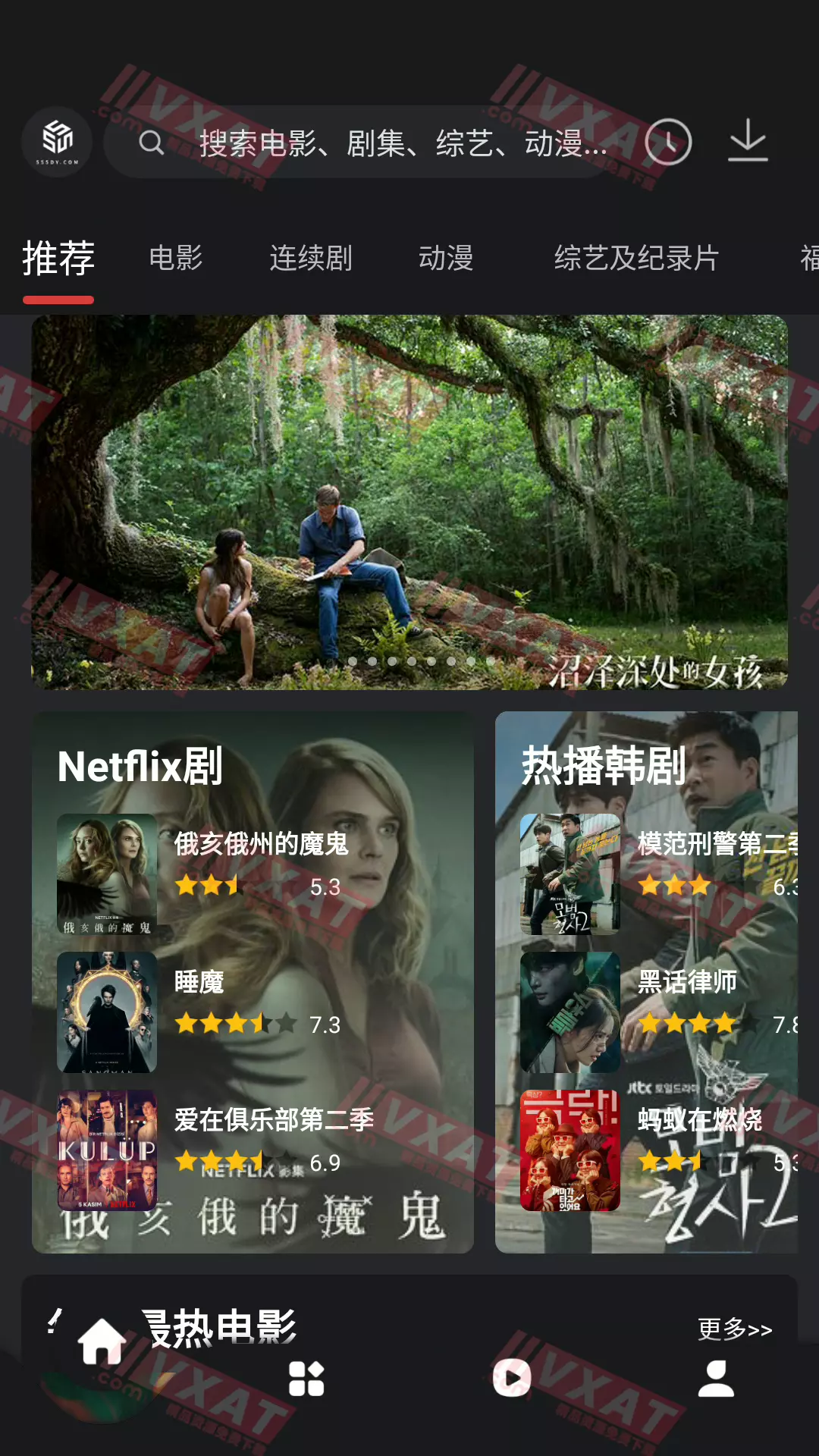This screenshot has width=819, height=1456.
Task: Switch to the 动漫 tab
Action: coord(447,259)
